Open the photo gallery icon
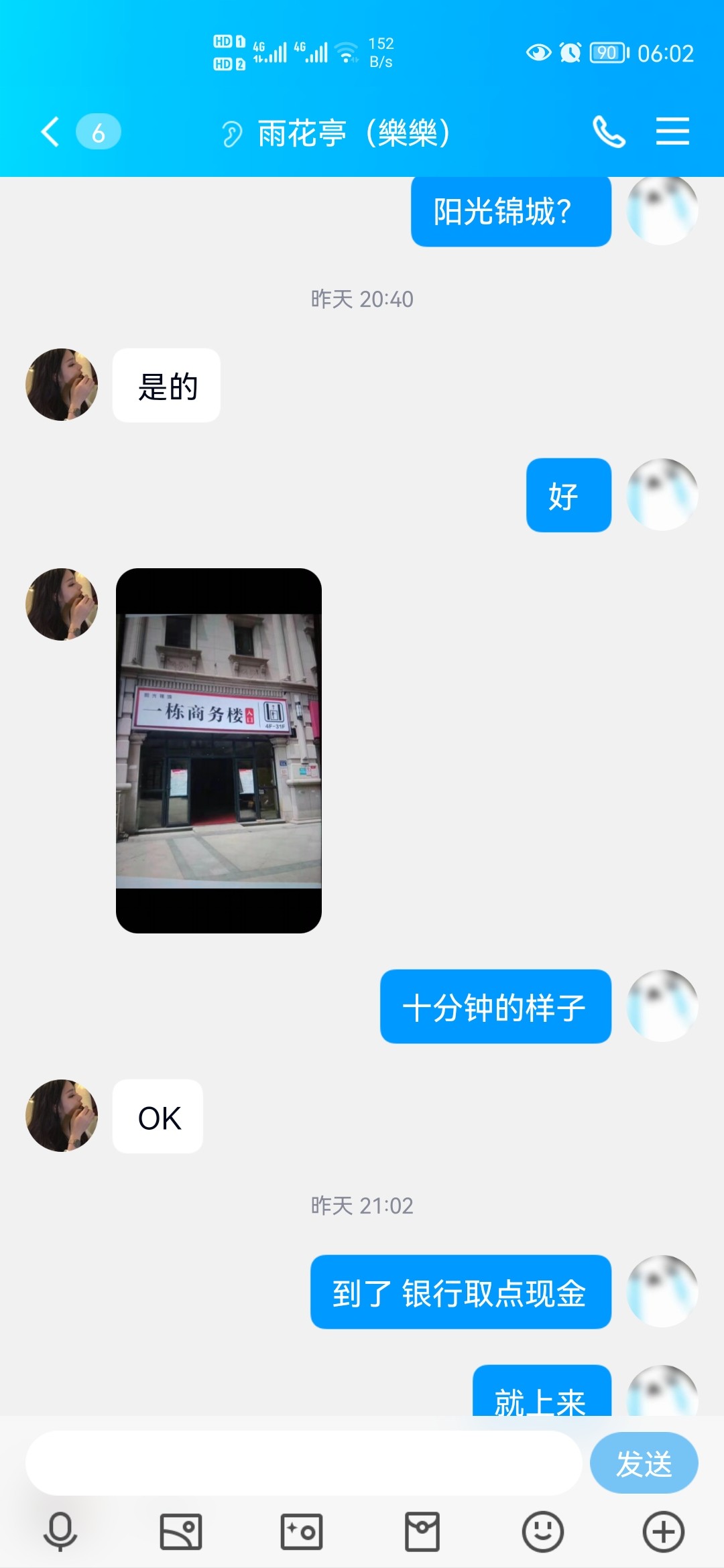Screen dimensions: 724x1568 [x=181, y=1531]
